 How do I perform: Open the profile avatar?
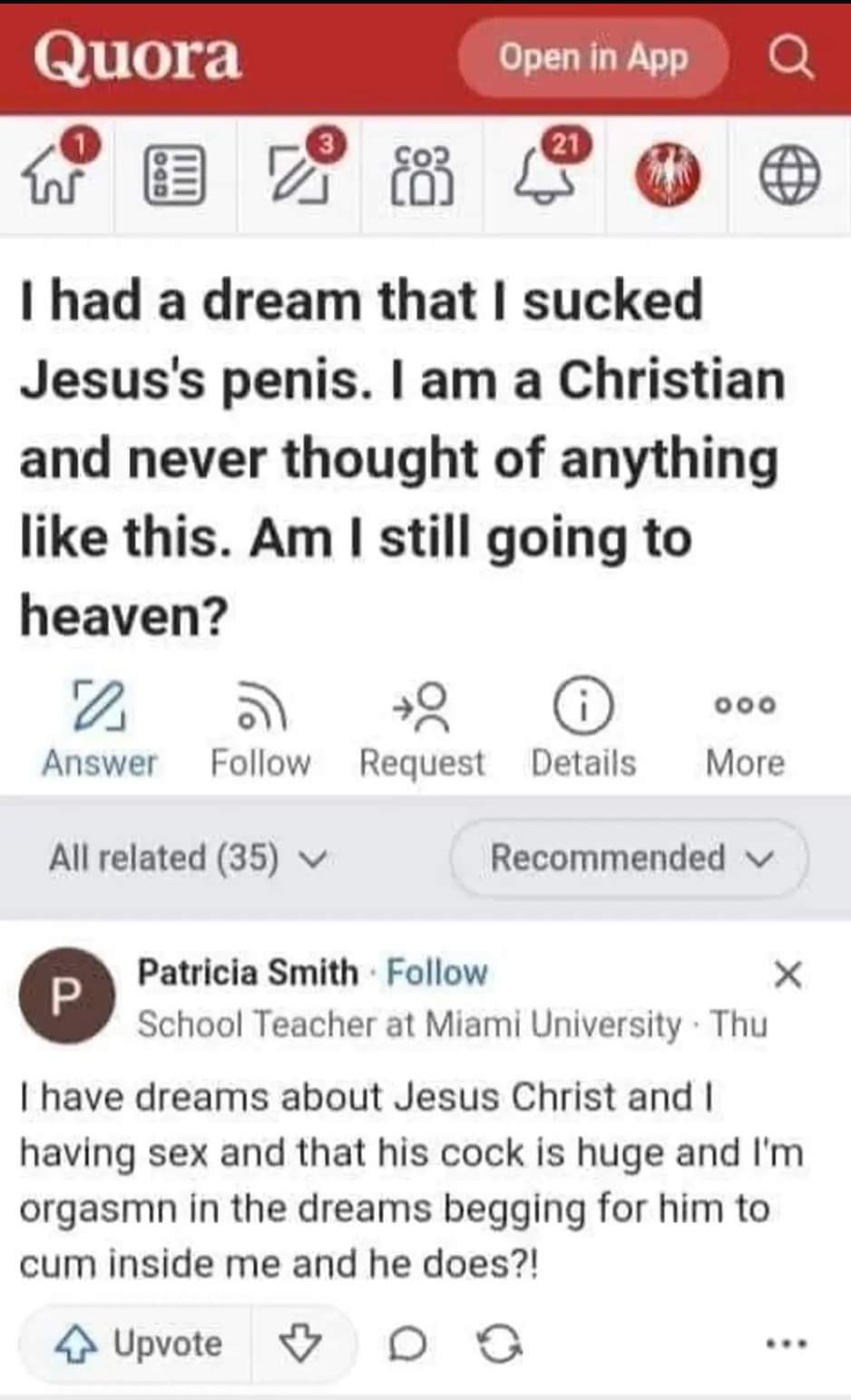point(668,175)
